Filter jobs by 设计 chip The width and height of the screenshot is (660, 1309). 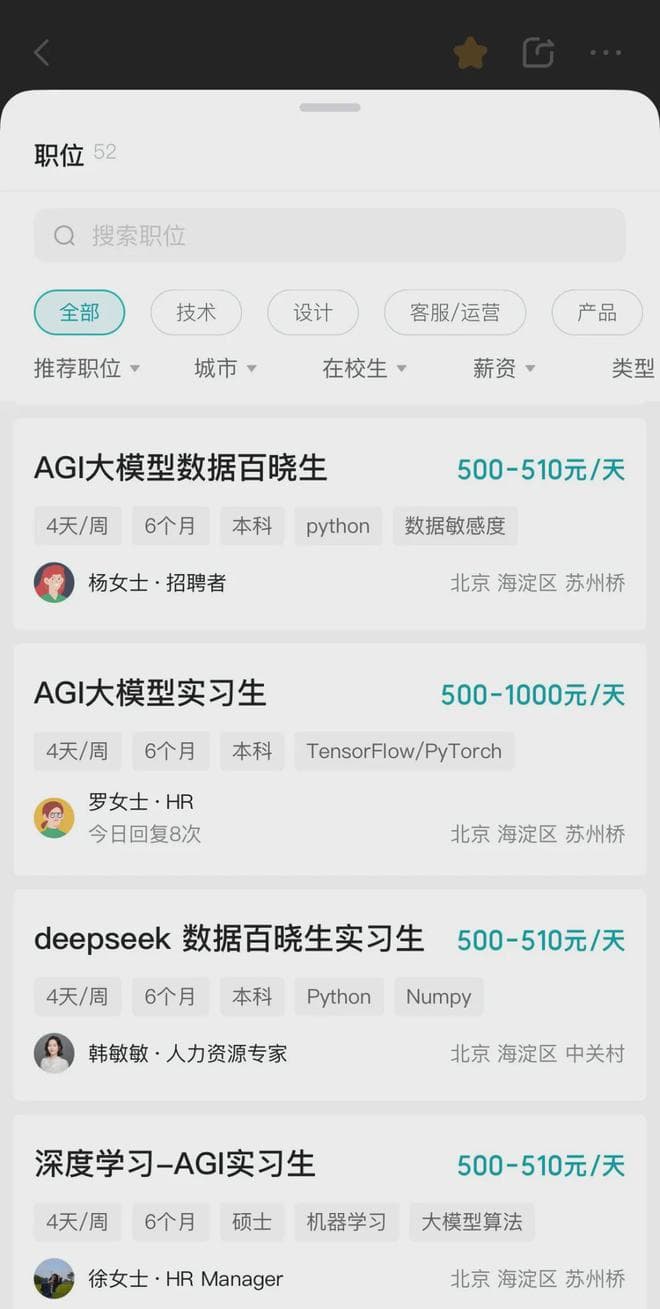[312, 312]
